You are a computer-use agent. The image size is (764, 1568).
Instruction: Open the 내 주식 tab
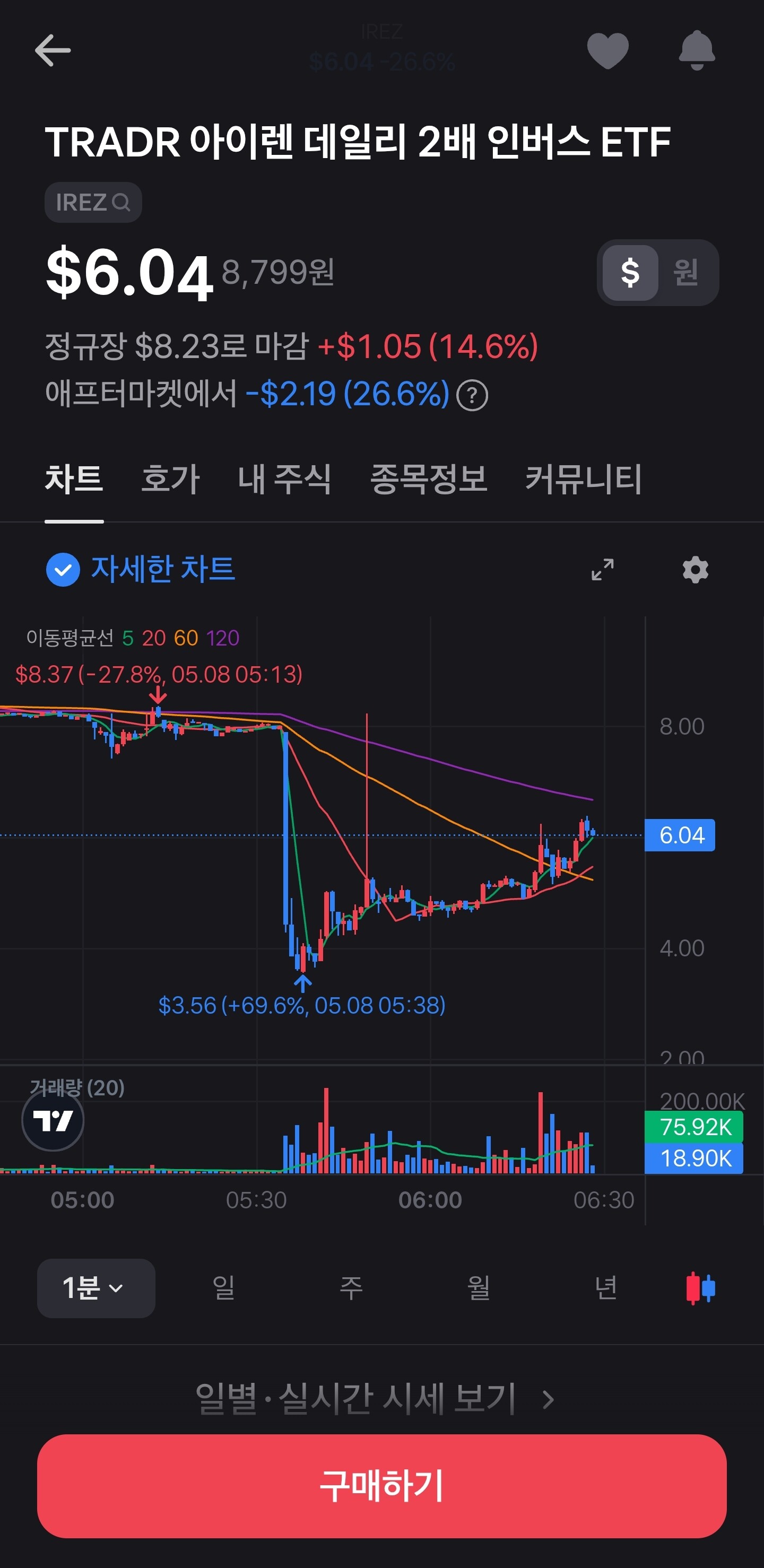[x=285, y=478]
